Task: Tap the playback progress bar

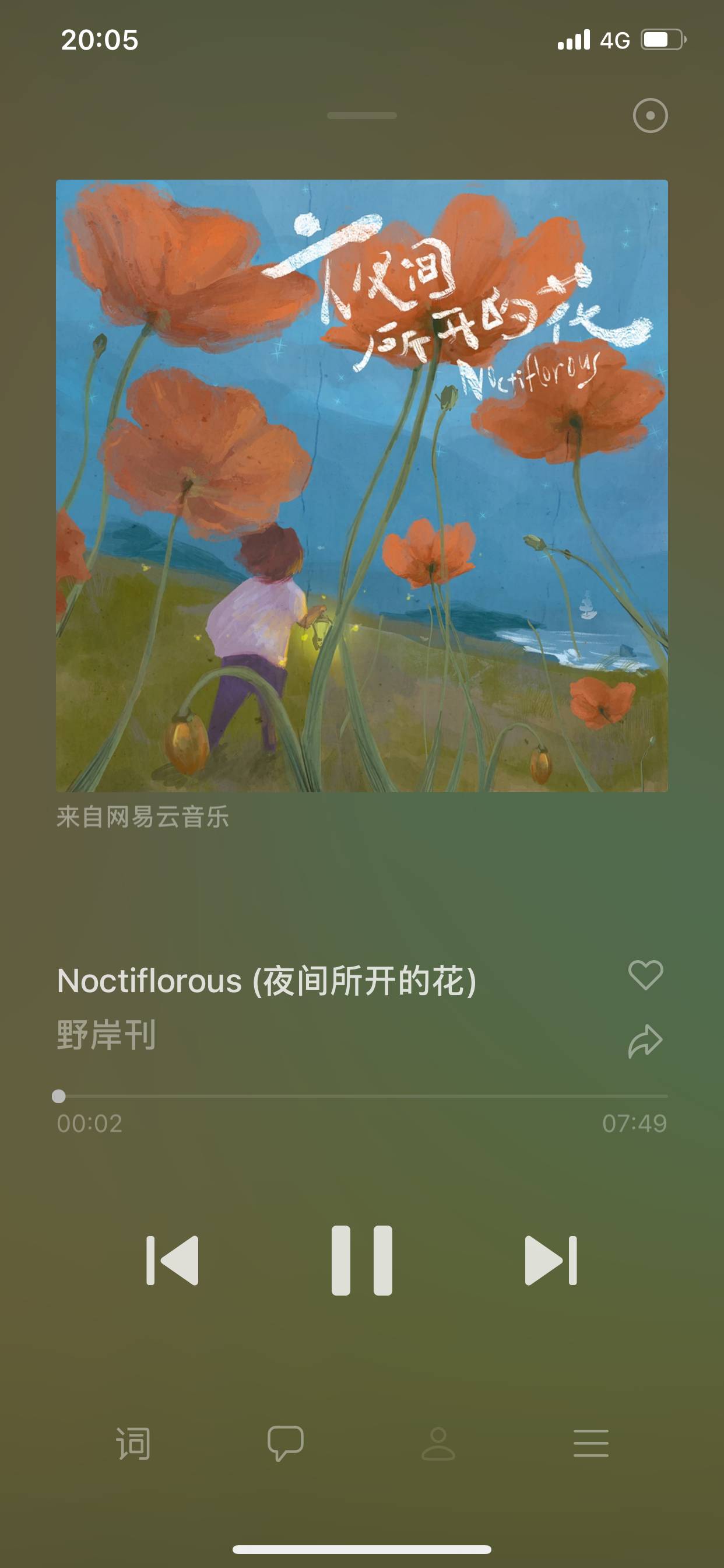Action: click(362, 1095)
